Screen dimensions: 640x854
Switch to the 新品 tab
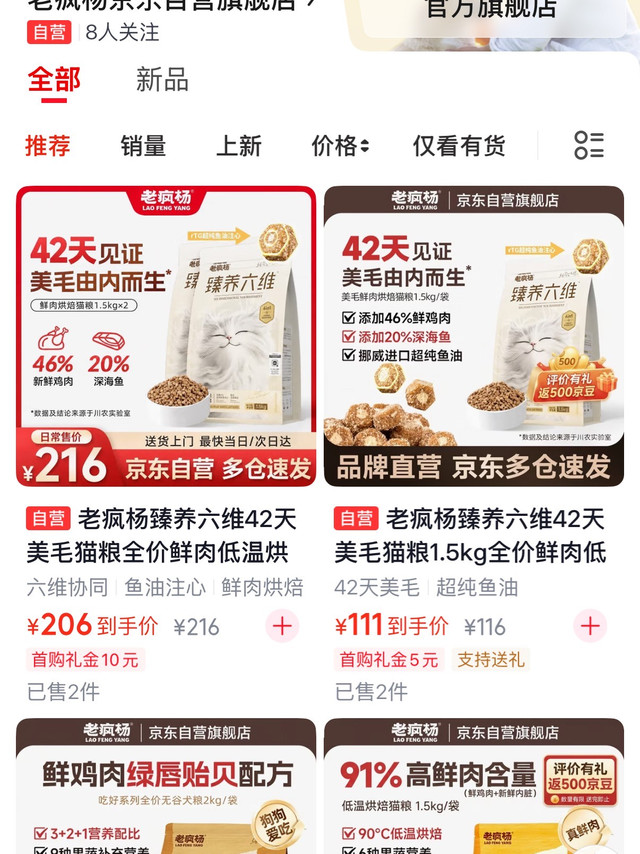[x=162, y=80]
